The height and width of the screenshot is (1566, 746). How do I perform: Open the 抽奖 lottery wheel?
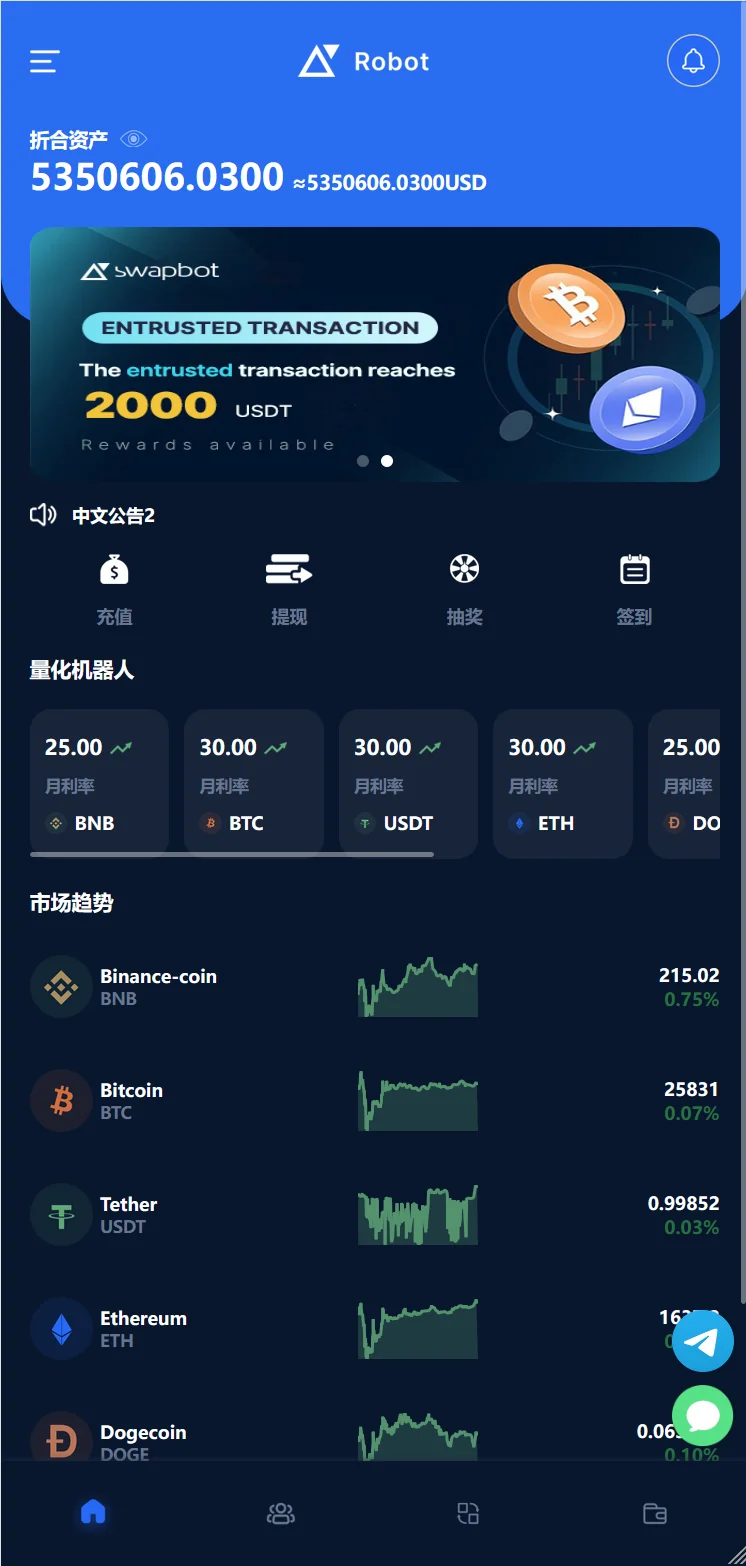(x=464, y=589)
